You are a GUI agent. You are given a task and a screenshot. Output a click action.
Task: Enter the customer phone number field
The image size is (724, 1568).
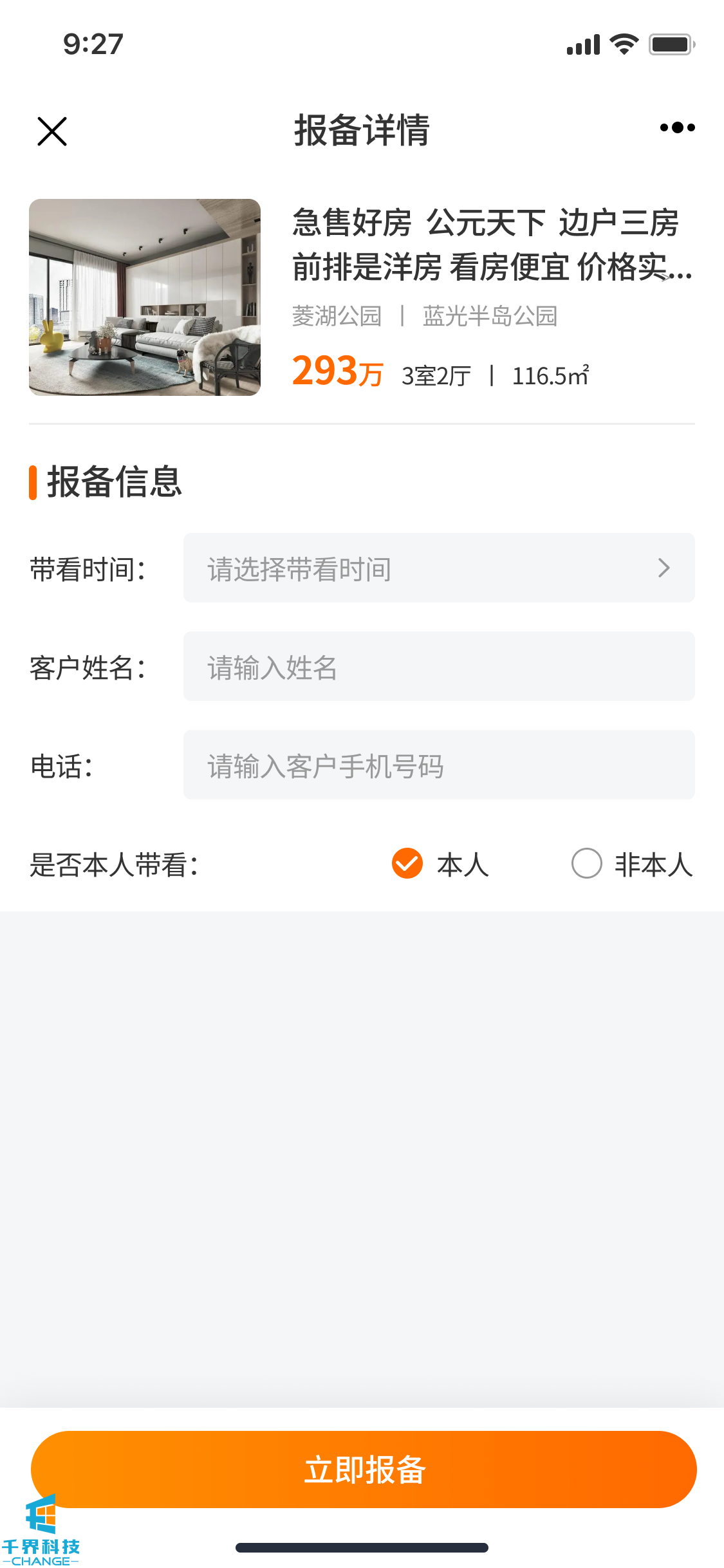[x=438, y=765]
